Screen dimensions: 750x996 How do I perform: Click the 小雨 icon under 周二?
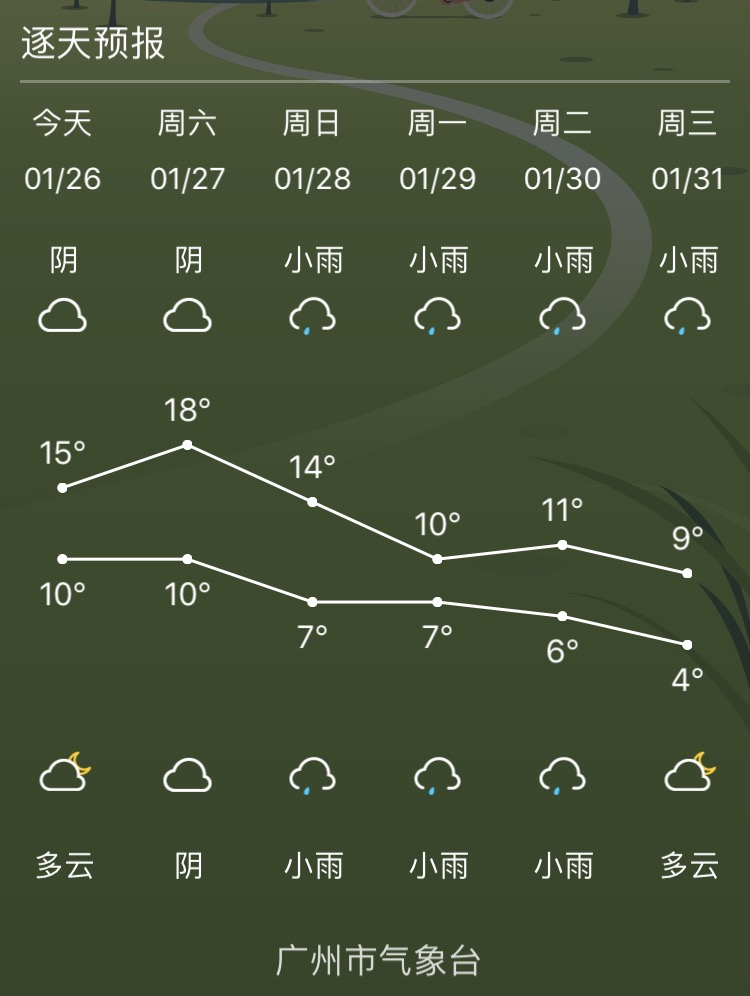click(562, 315)
